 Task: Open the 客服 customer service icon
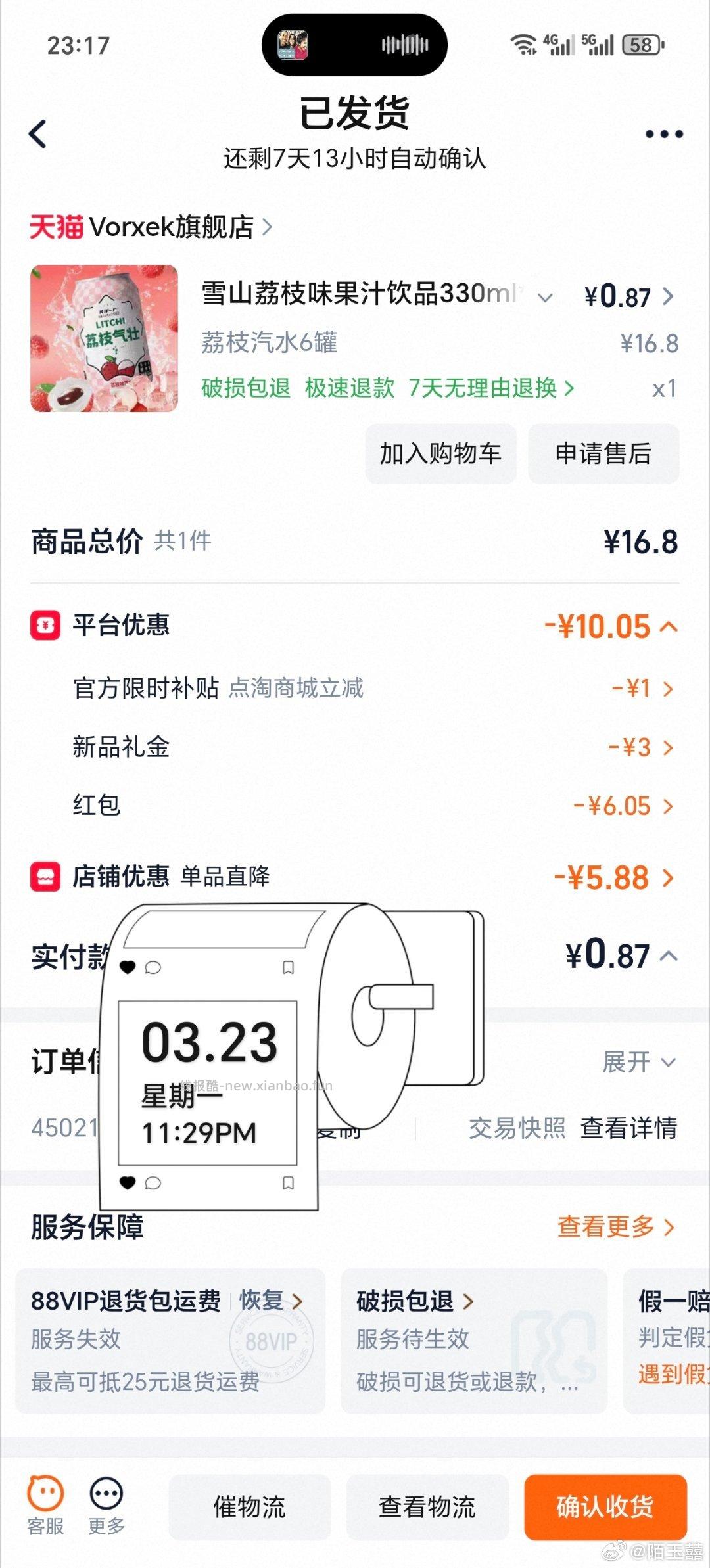(x=45, y=1510)
